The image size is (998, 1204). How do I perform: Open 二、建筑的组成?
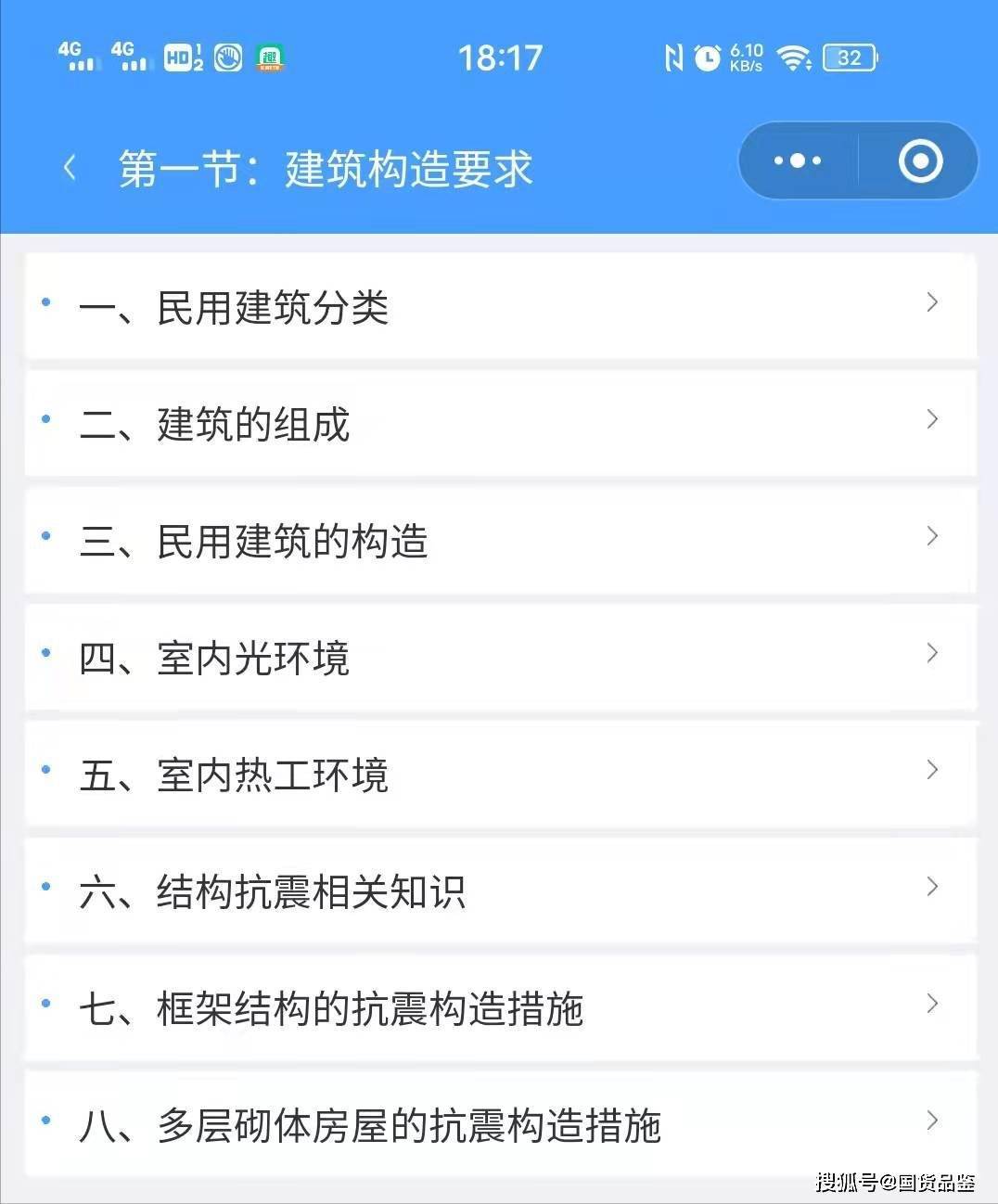click(500, 423)
